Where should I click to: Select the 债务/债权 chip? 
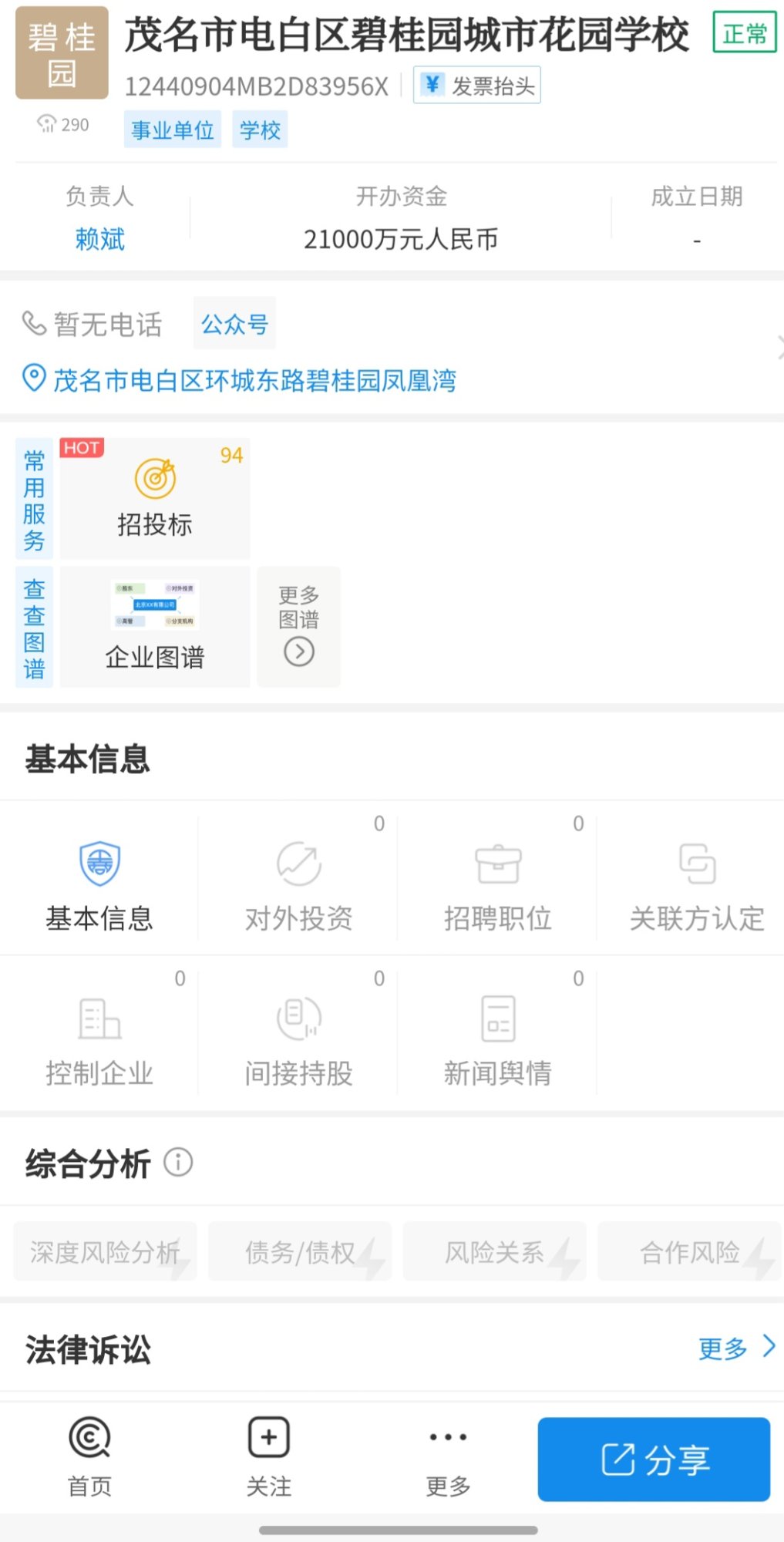[300, 1252]
